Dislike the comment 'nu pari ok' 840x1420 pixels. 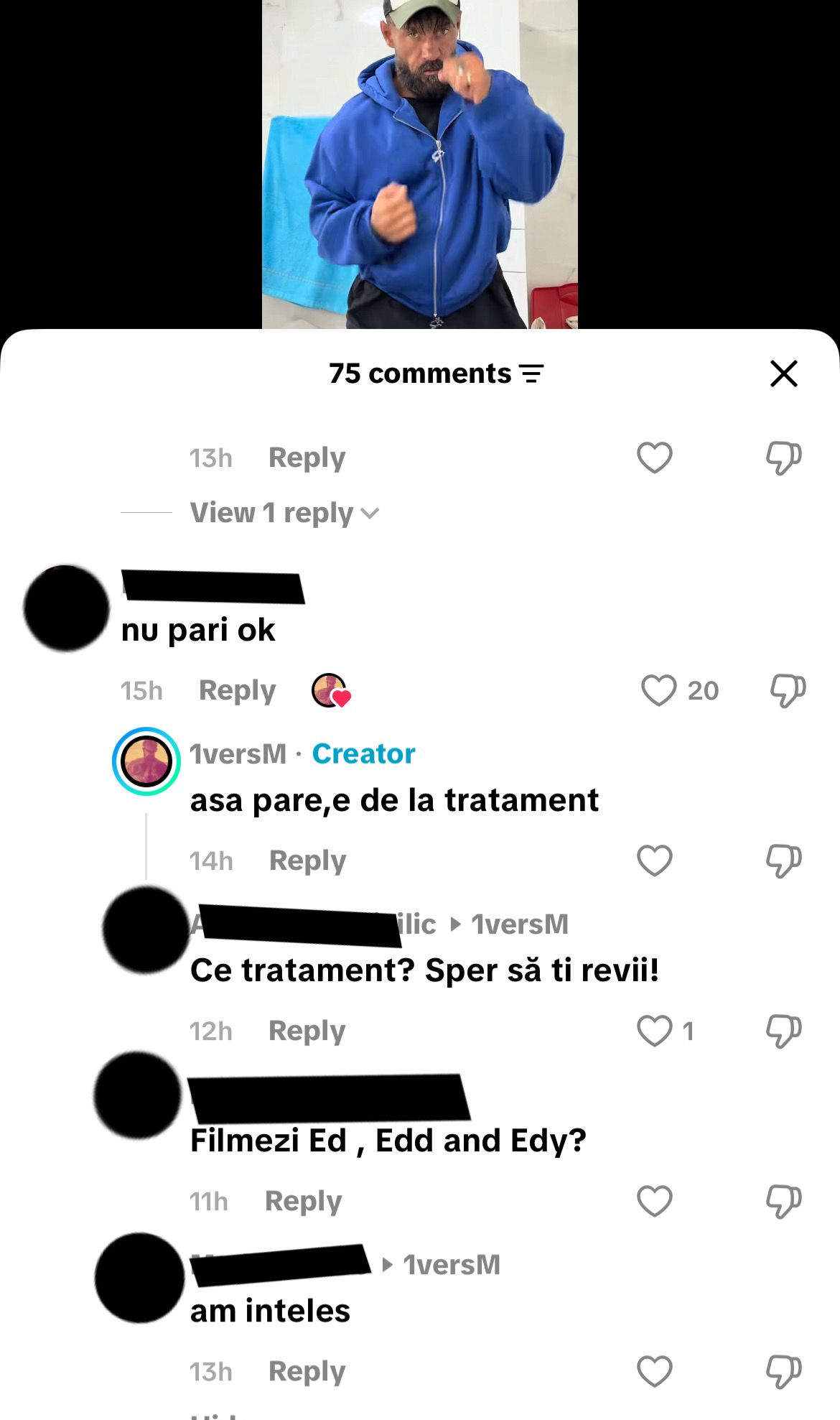click(x=787, y=690)
